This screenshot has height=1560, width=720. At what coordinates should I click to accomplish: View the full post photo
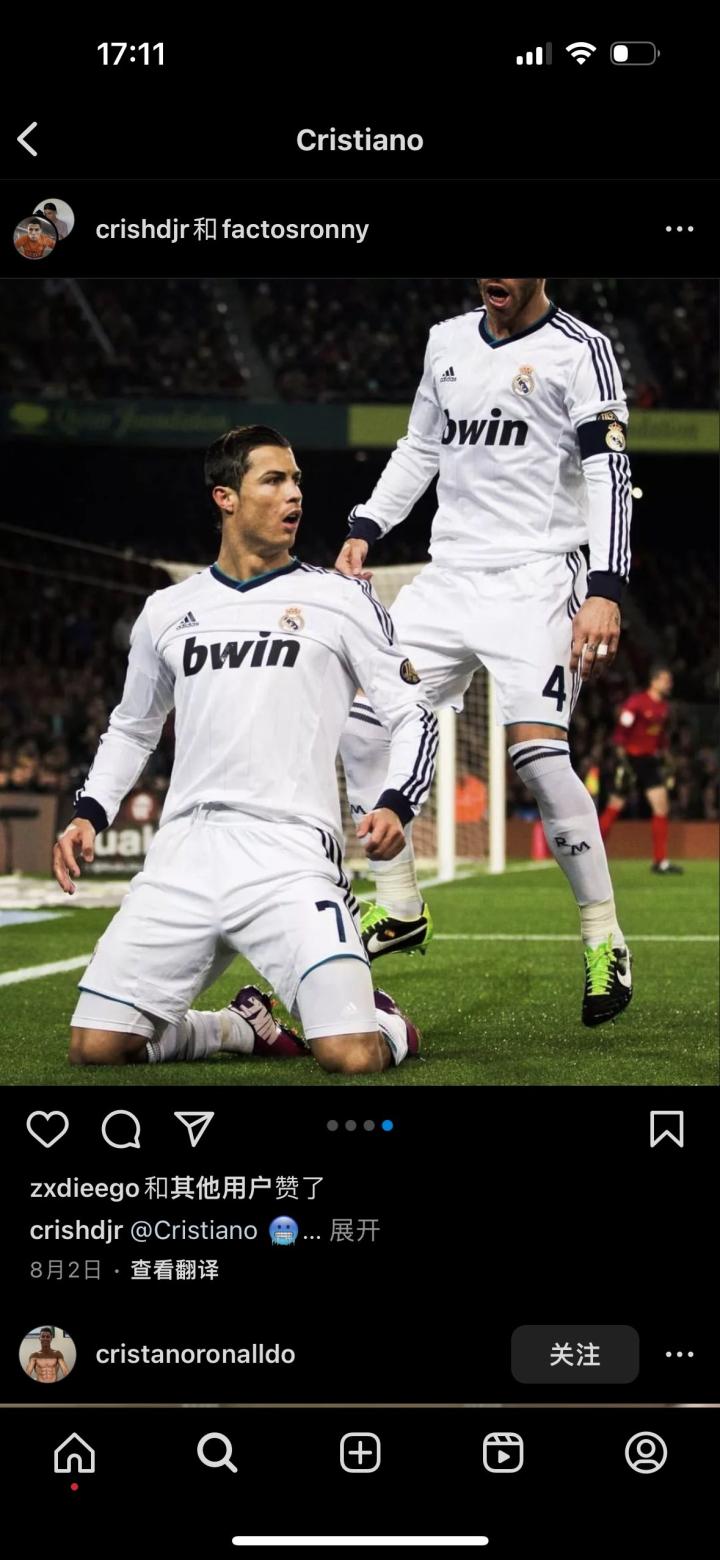tap(360, 680)
